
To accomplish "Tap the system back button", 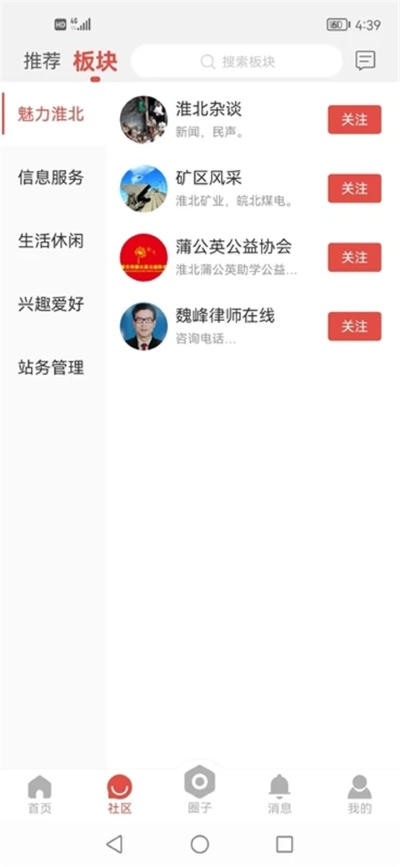I will tap(115, 844).
